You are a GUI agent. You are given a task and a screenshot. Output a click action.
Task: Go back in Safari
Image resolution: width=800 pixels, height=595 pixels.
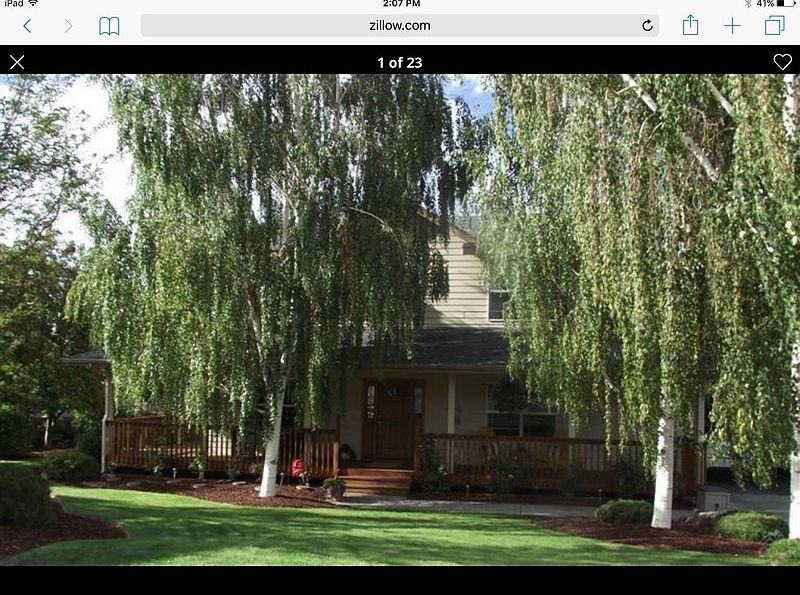[x=27, y=26]
